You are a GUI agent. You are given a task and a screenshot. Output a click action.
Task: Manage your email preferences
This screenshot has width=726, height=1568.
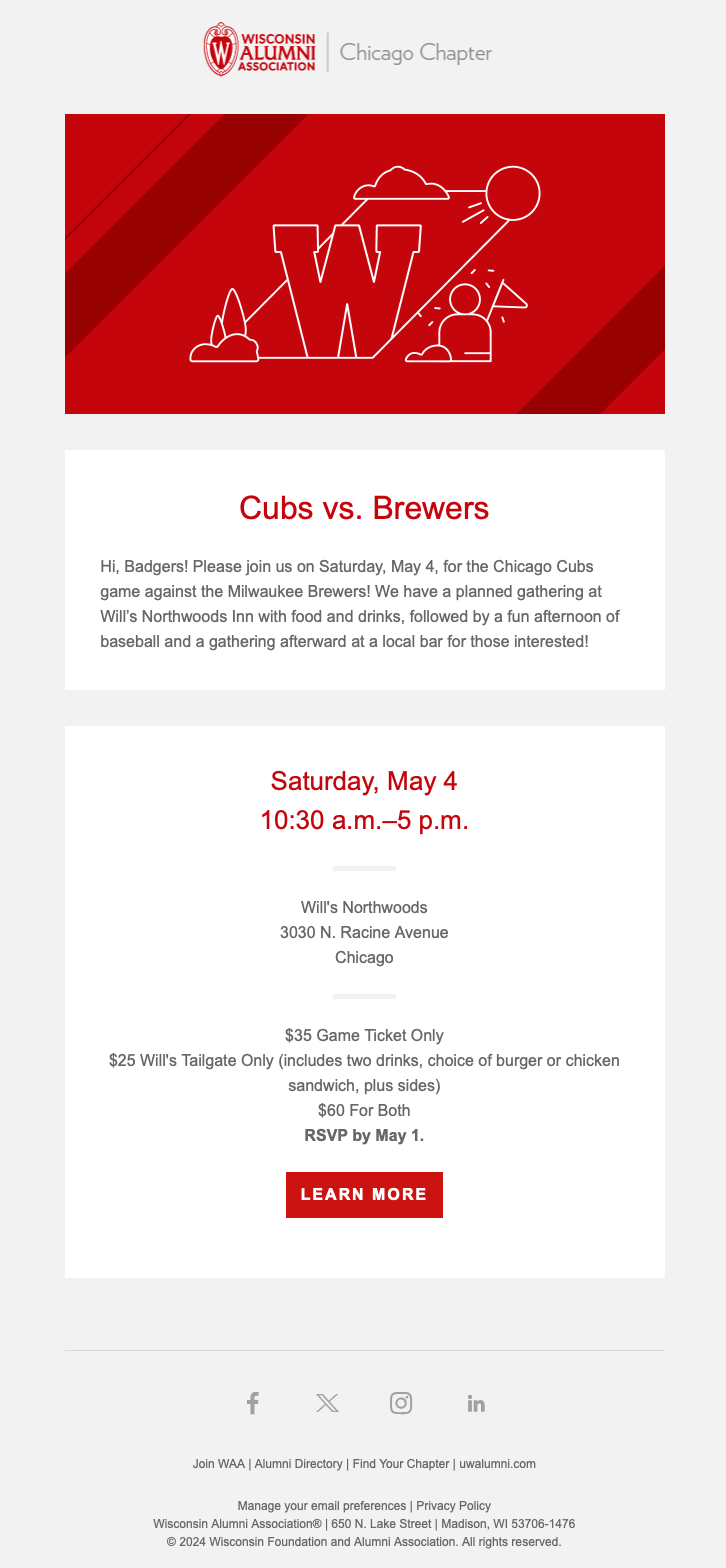coord(321,1505)
